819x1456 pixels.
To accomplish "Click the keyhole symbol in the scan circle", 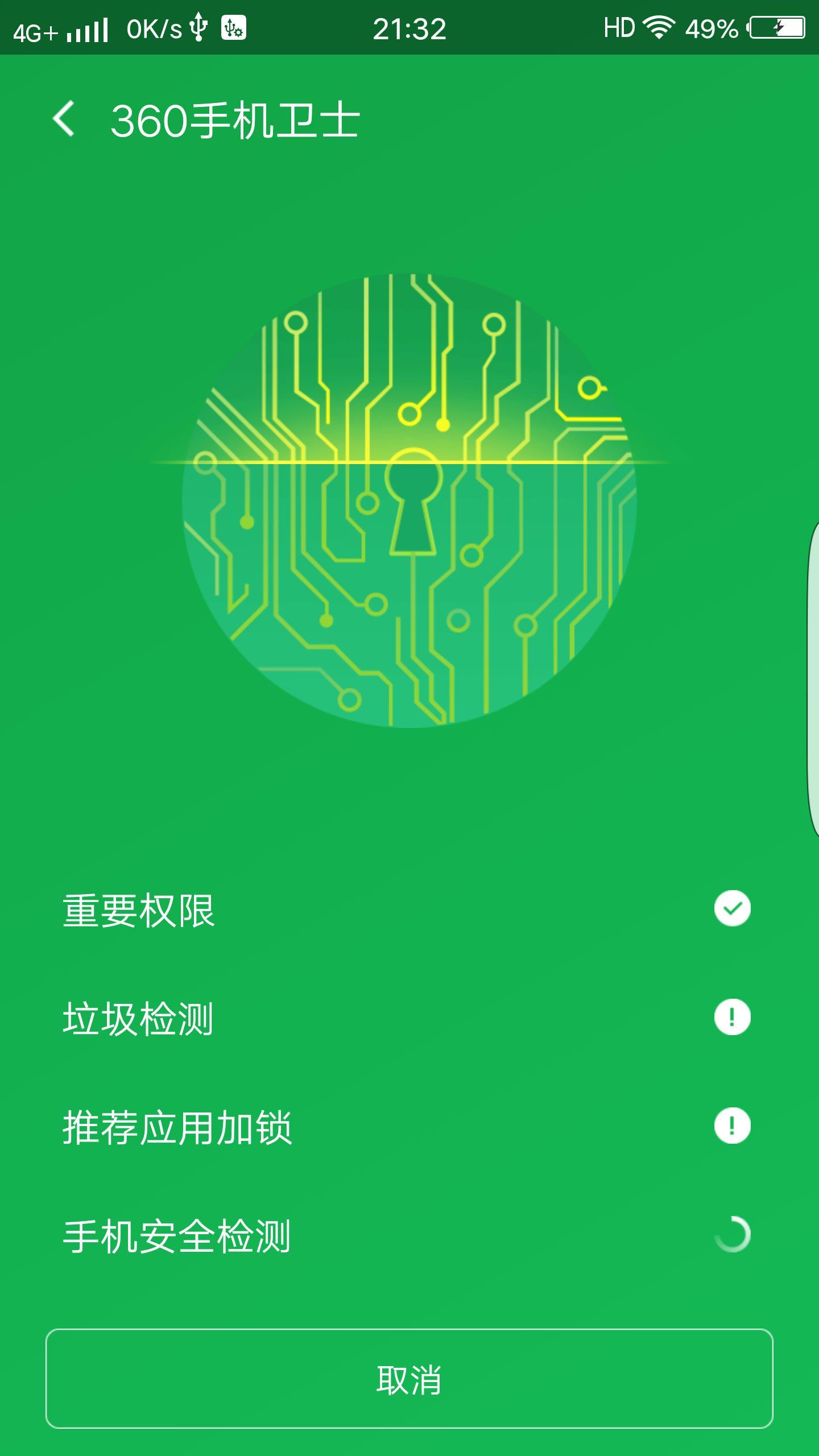I will point(413,500).
